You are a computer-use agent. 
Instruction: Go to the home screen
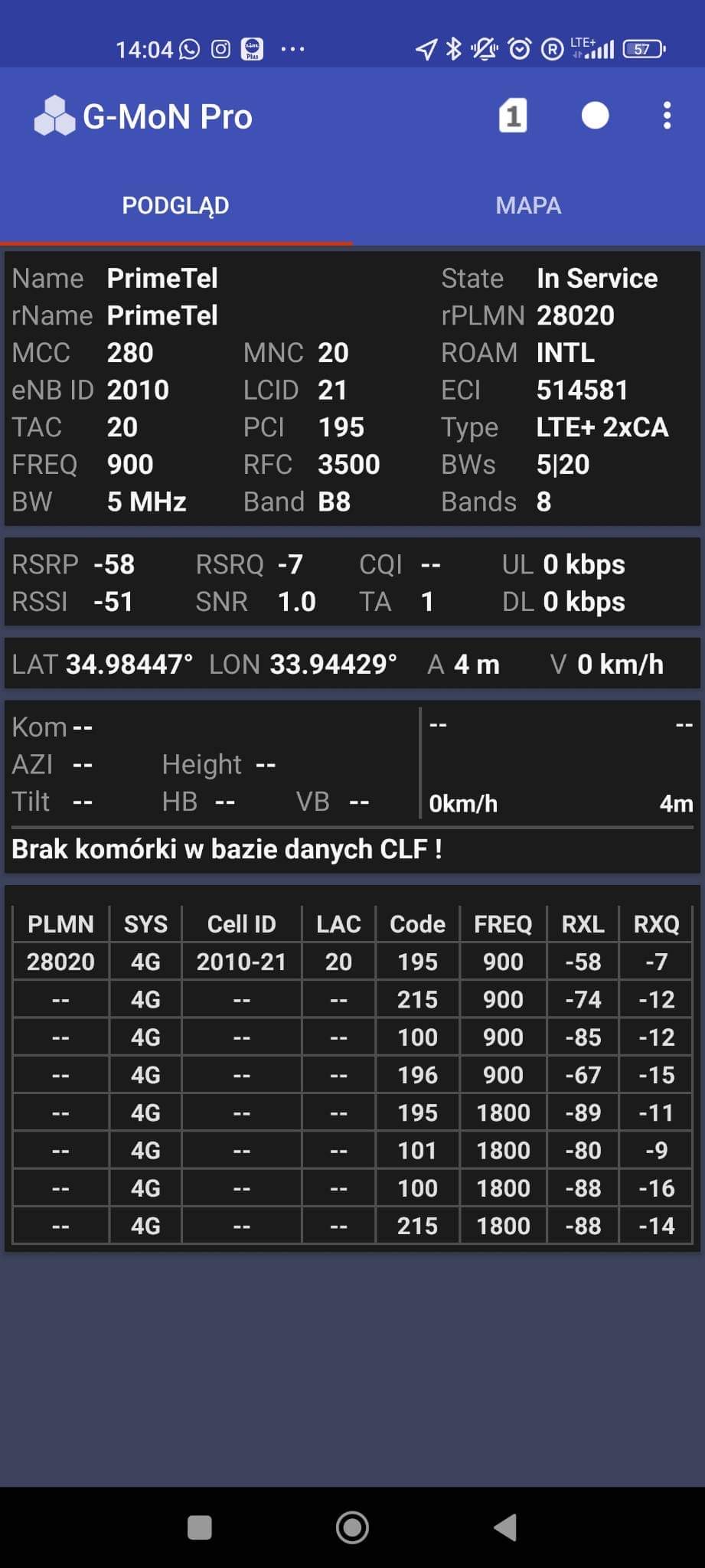[352, 1527]
